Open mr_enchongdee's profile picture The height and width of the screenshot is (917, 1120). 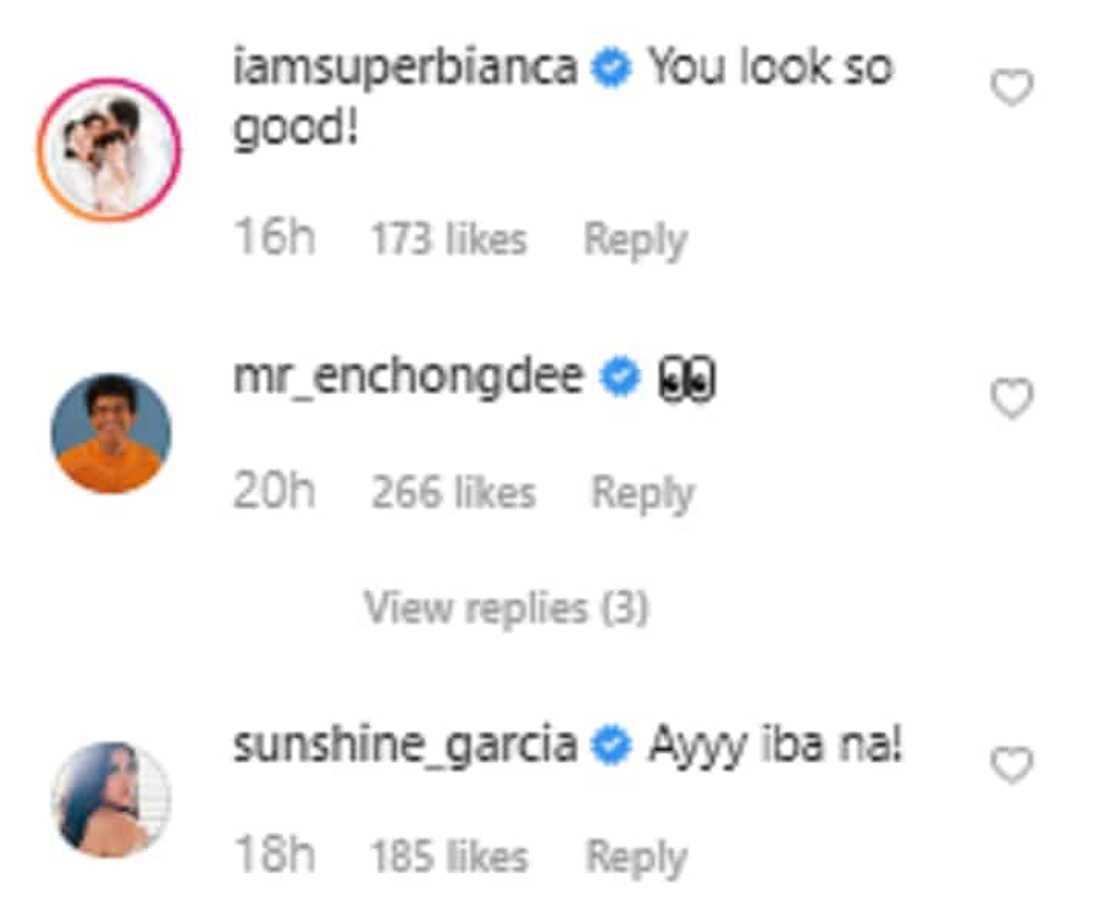coord(110,433)
